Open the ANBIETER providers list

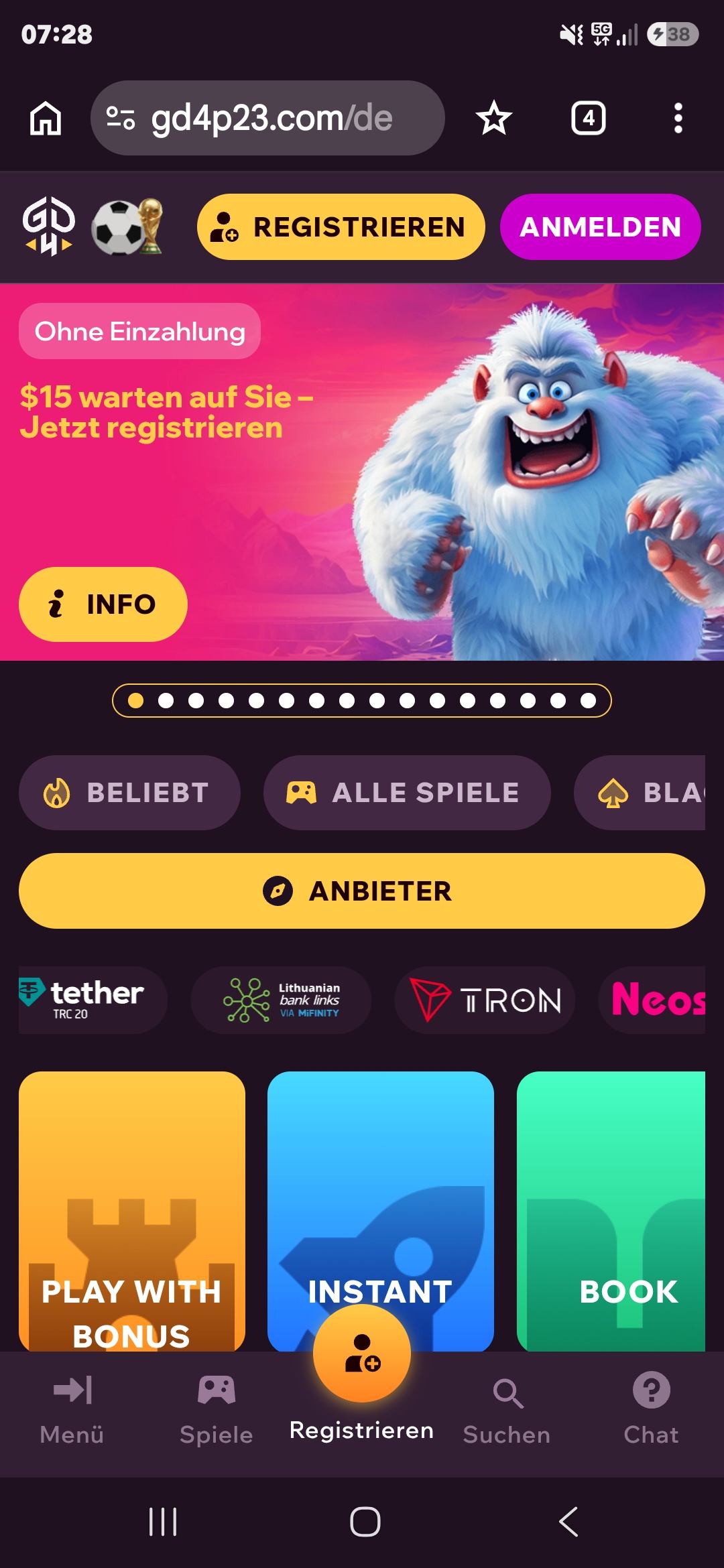[362, 891]
